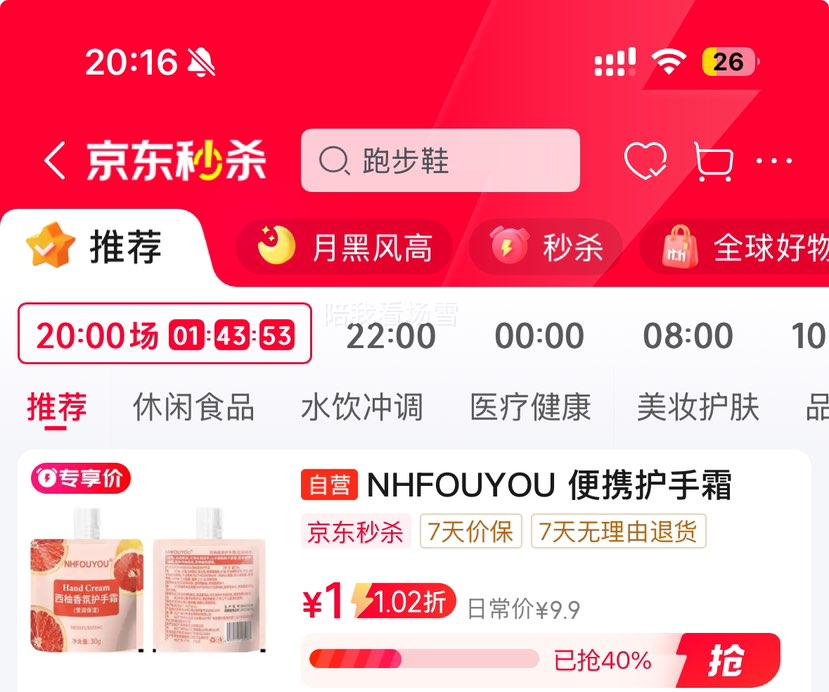Filter by 医疗健康 category
The height and width of the screenshot is (692, 829).
530,408
